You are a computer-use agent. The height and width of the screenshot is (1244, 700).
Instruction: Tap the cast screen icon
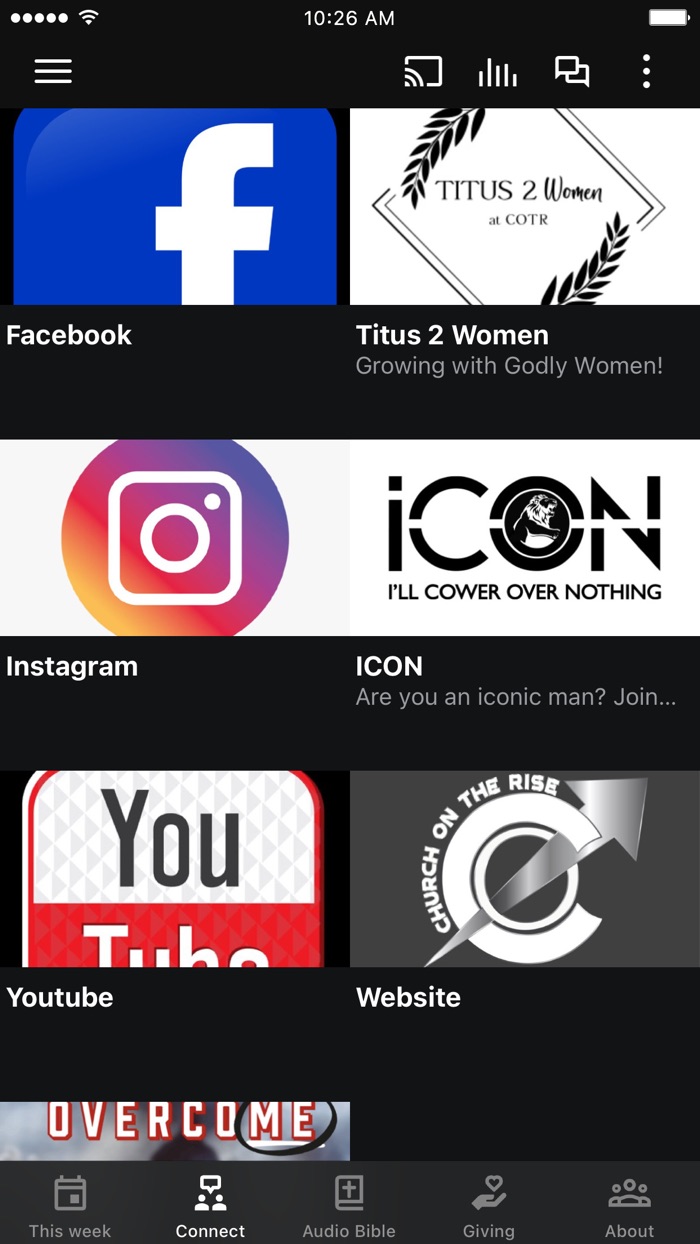point(423,72)
